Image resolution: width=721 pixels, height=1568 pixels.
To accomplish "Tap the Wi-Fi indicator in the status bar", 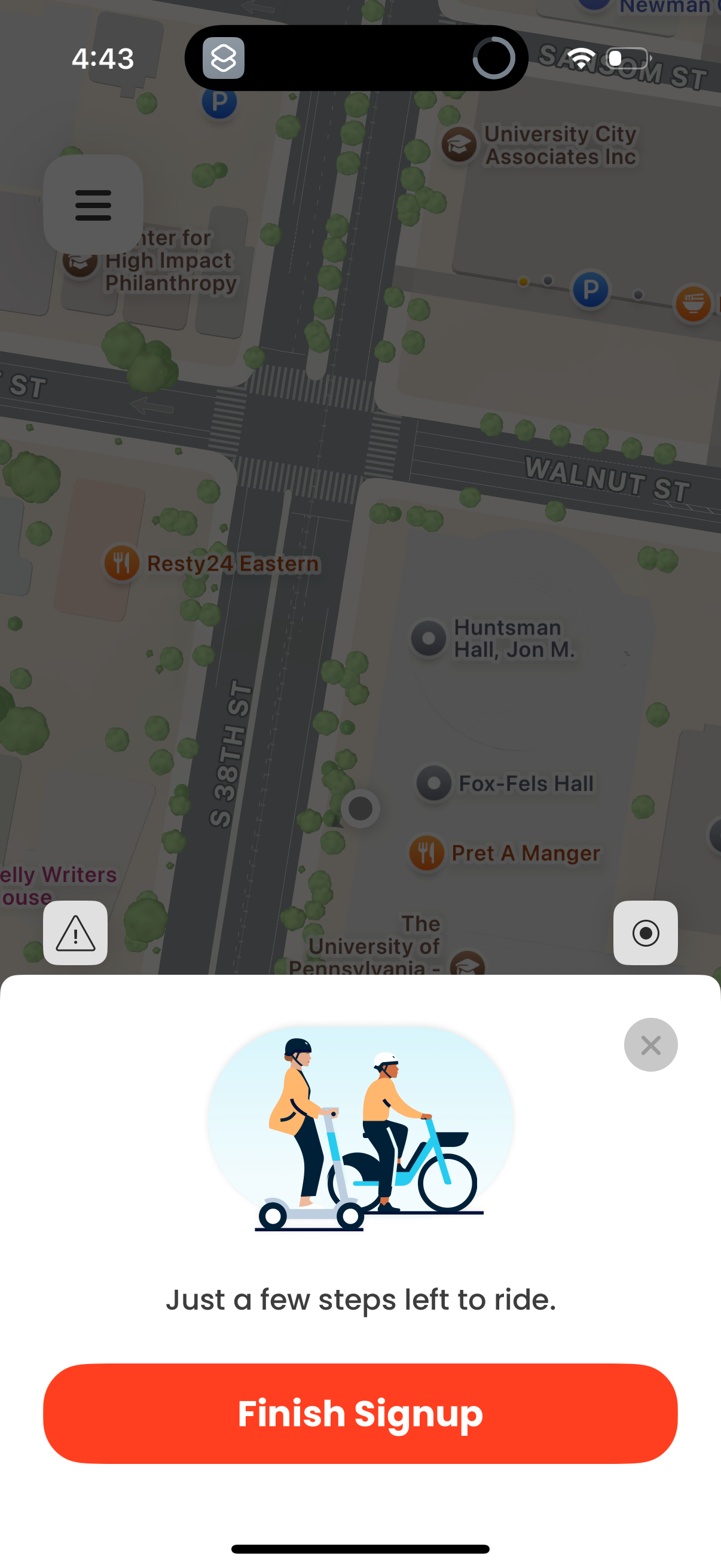I will [581, 58].
